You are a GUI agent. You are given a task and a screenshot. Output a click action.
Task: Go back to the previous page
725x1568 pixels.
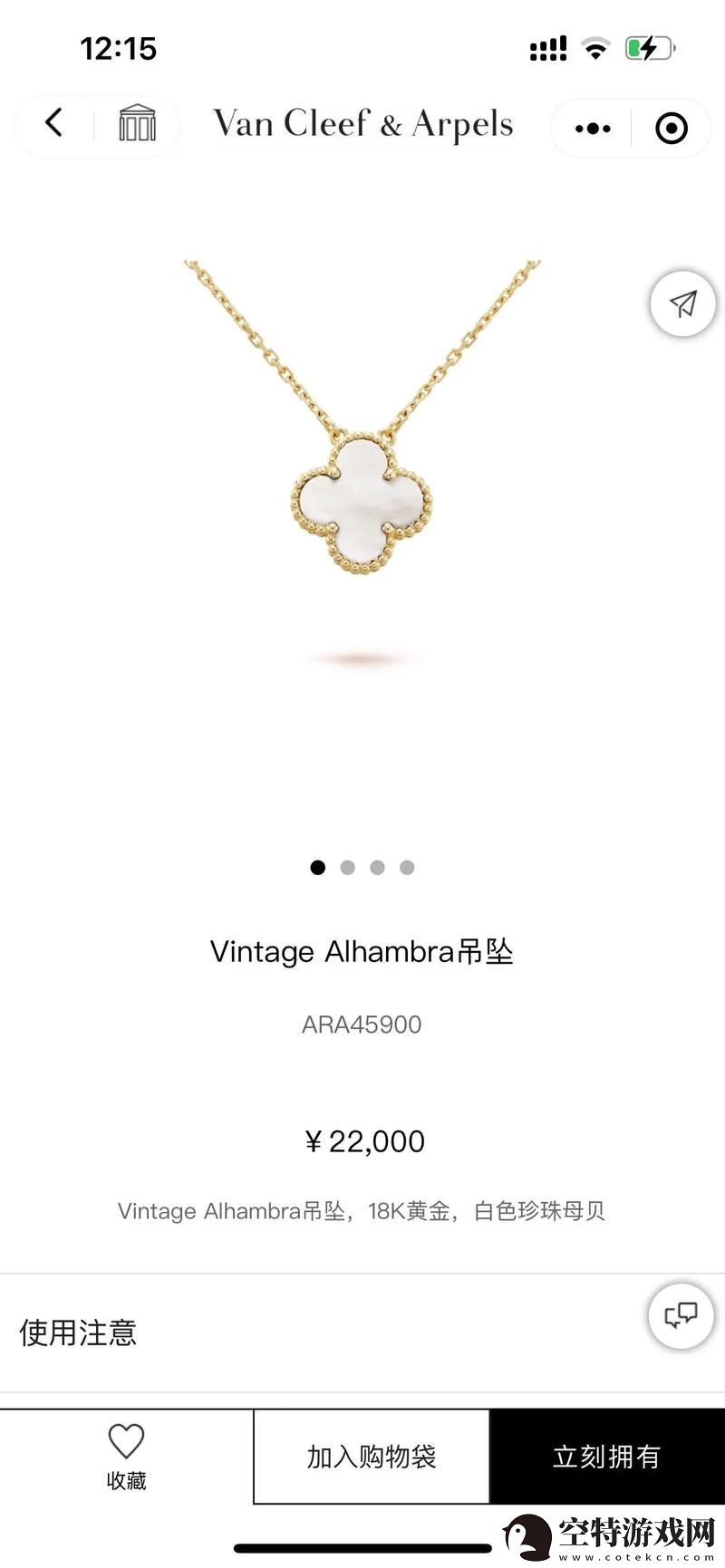tap(54, 122)
